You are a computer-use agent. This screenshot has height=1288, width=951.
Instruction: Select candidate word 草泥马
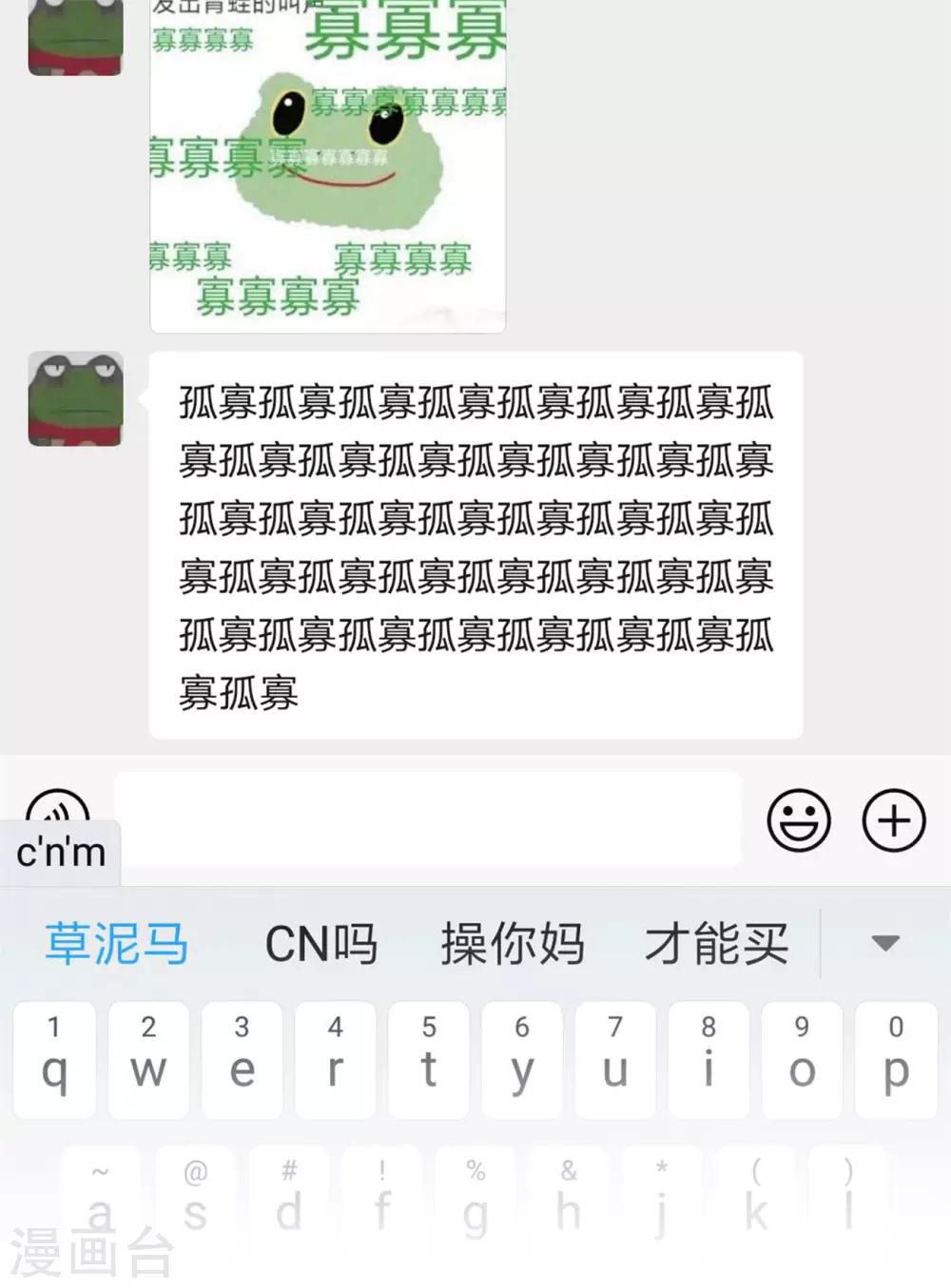114,943
